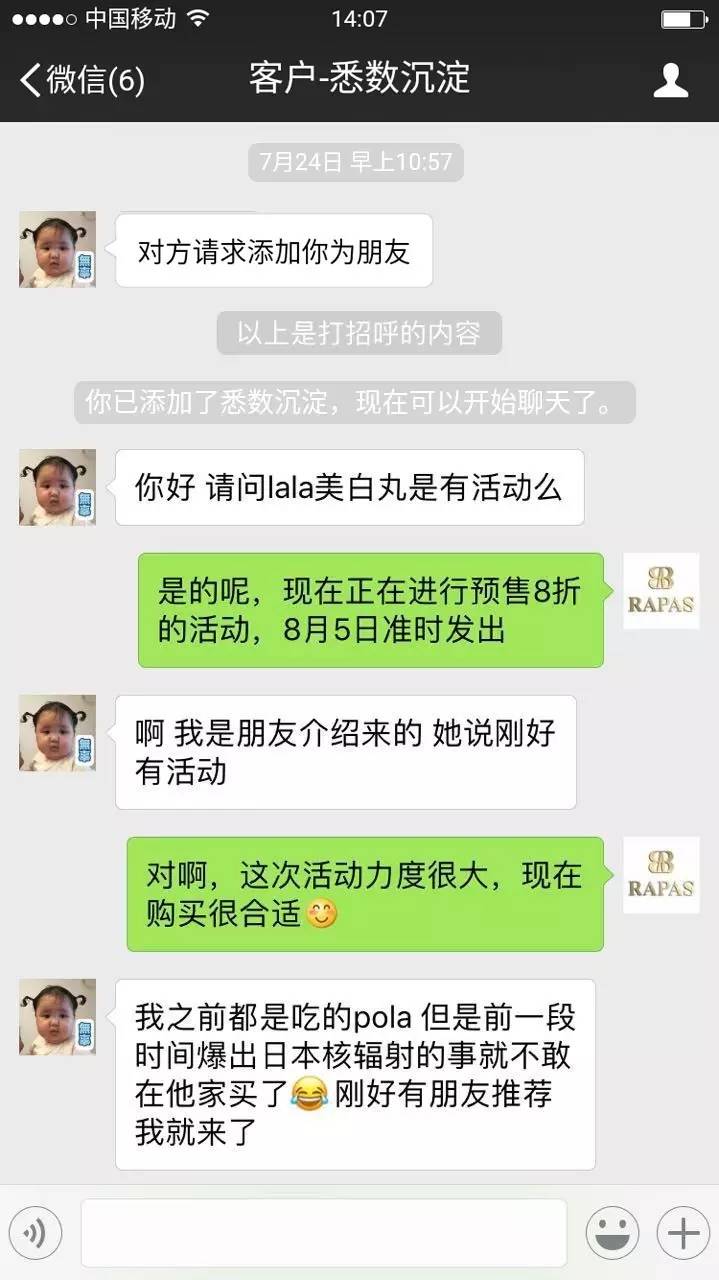Switch to voice message input
The image size is (719, 1280).
point(36,1233)
